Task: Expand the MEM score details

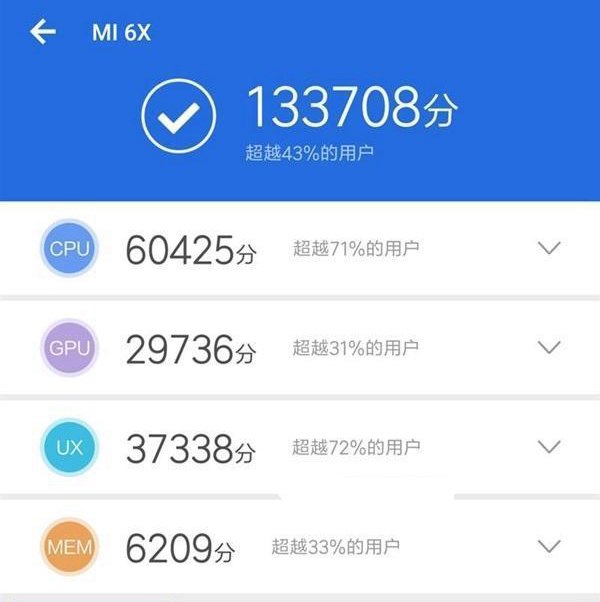Action: 549,546
